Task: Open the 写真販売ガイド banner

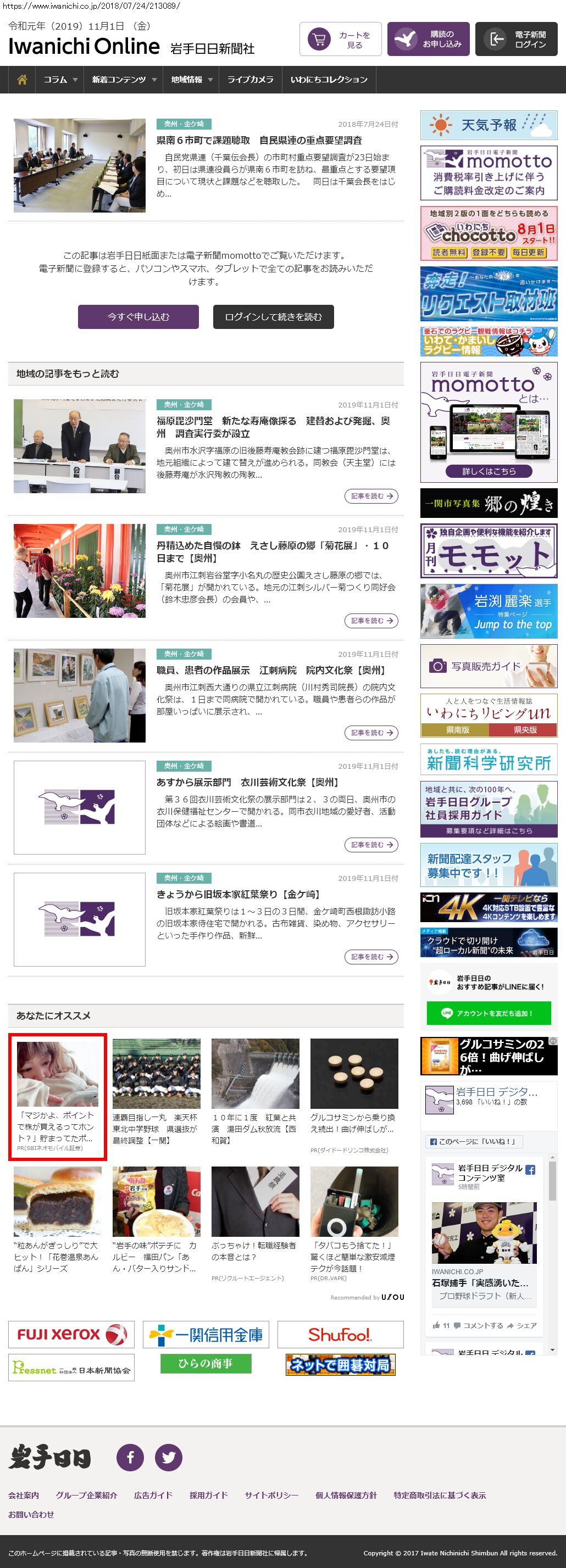Action: [x=489, y=666]
